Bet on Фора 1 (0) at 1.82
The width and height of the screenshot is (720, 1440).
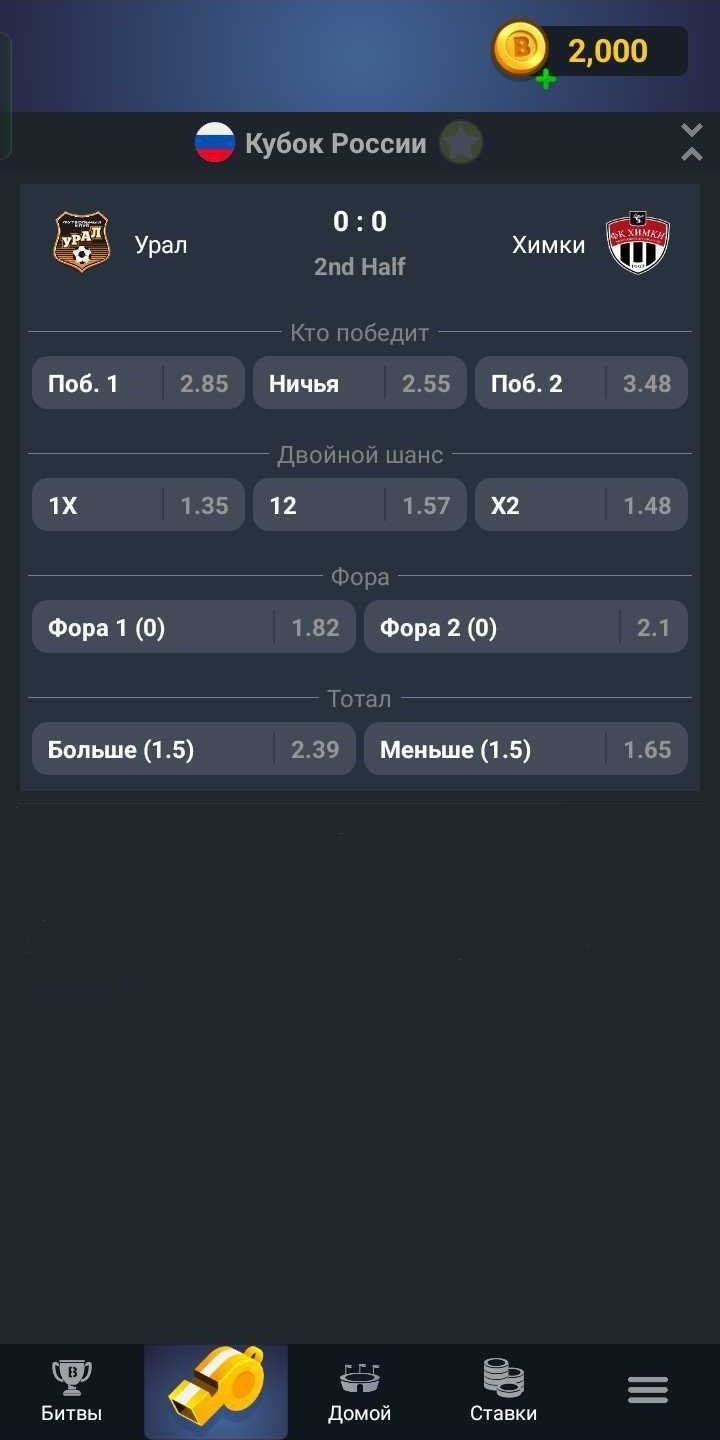click(x=194, y=627)
